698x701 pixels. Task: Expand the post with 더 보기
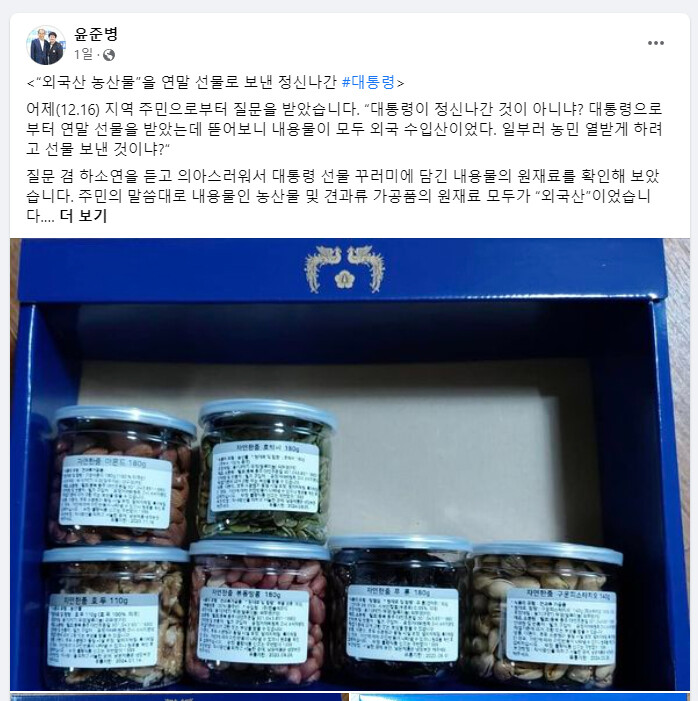pos(83,216)
